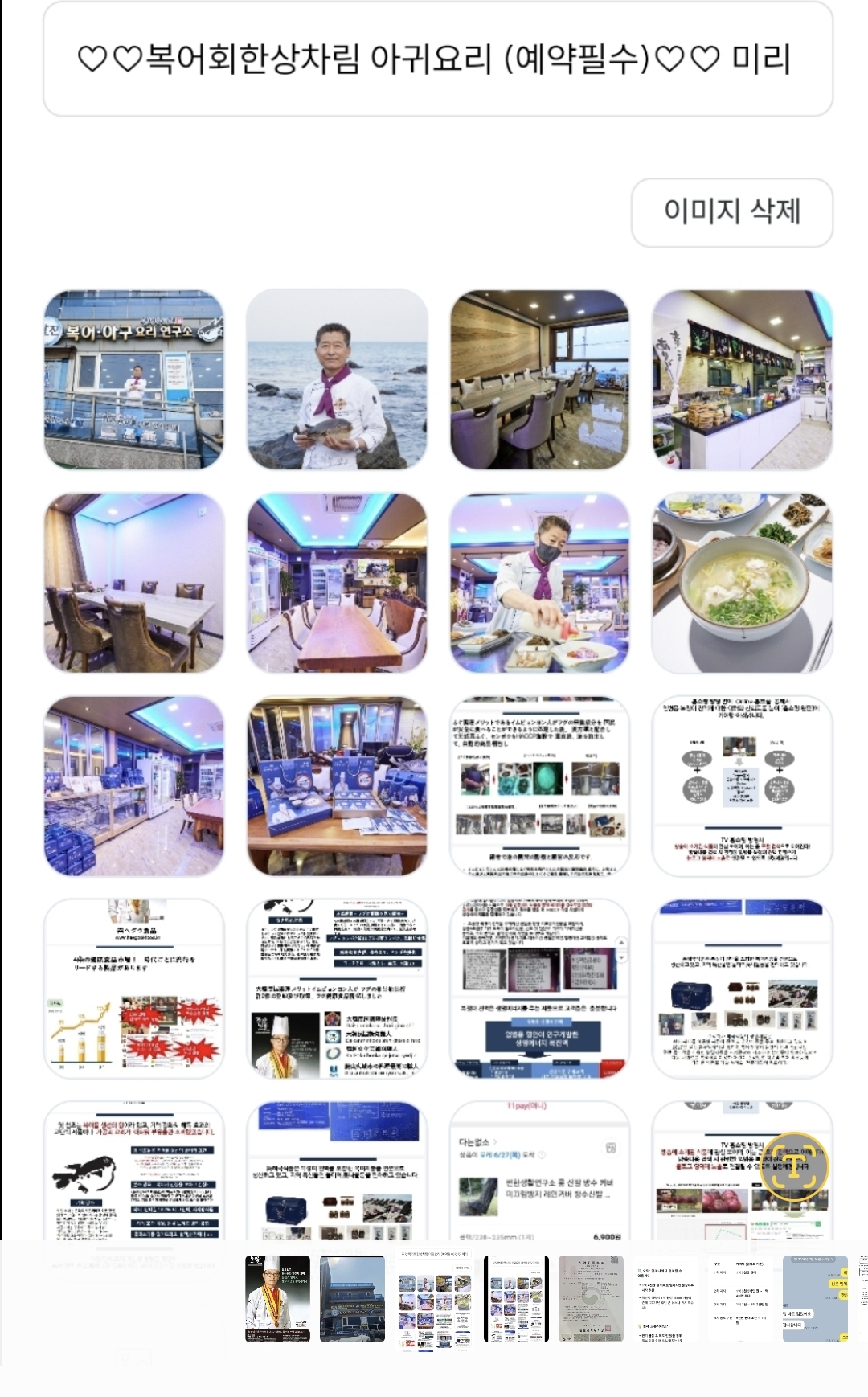Select the photo of masked chef plating food
The height and width of the screenshot is (1397, 868).
click(539, 583)
